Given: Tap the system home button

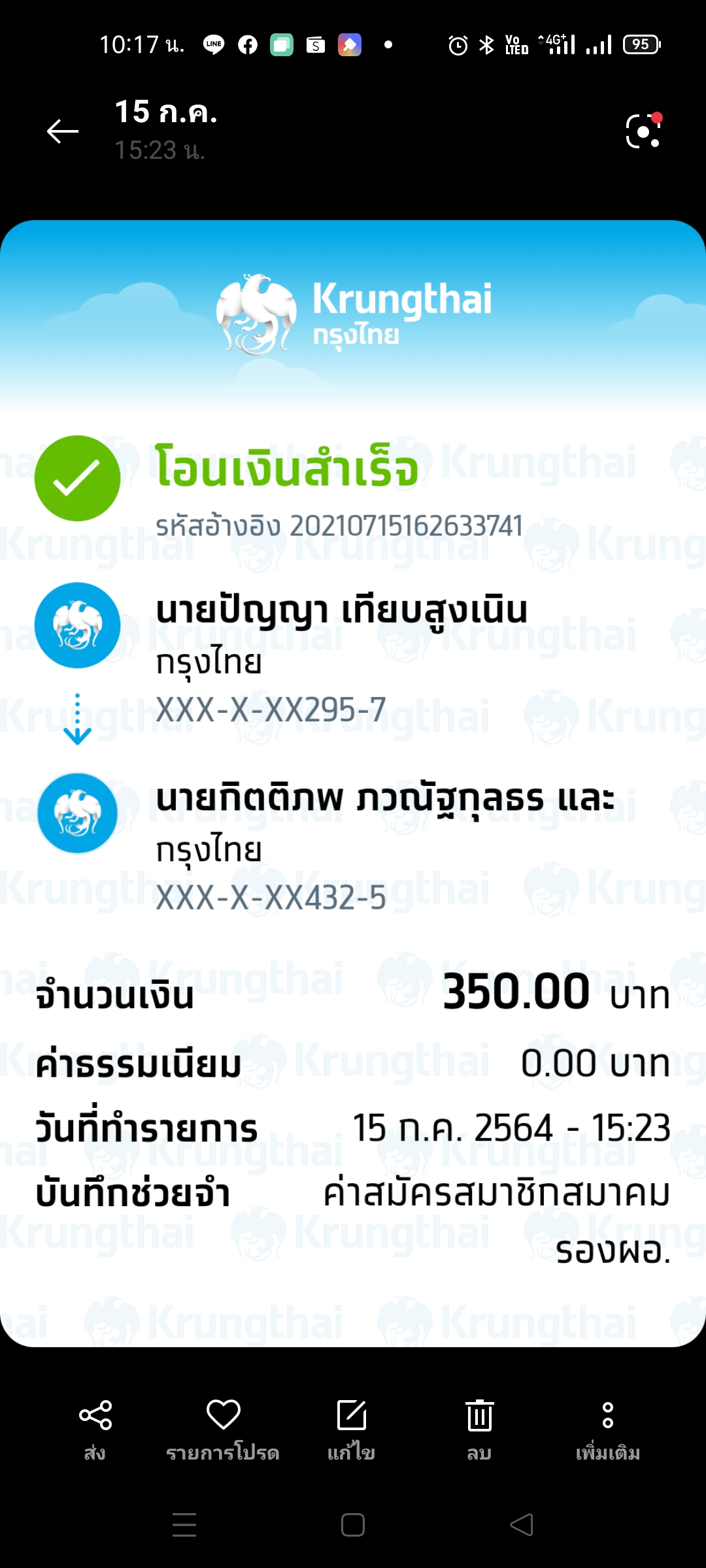Looking at the screenshot, I should point(353,1525).
